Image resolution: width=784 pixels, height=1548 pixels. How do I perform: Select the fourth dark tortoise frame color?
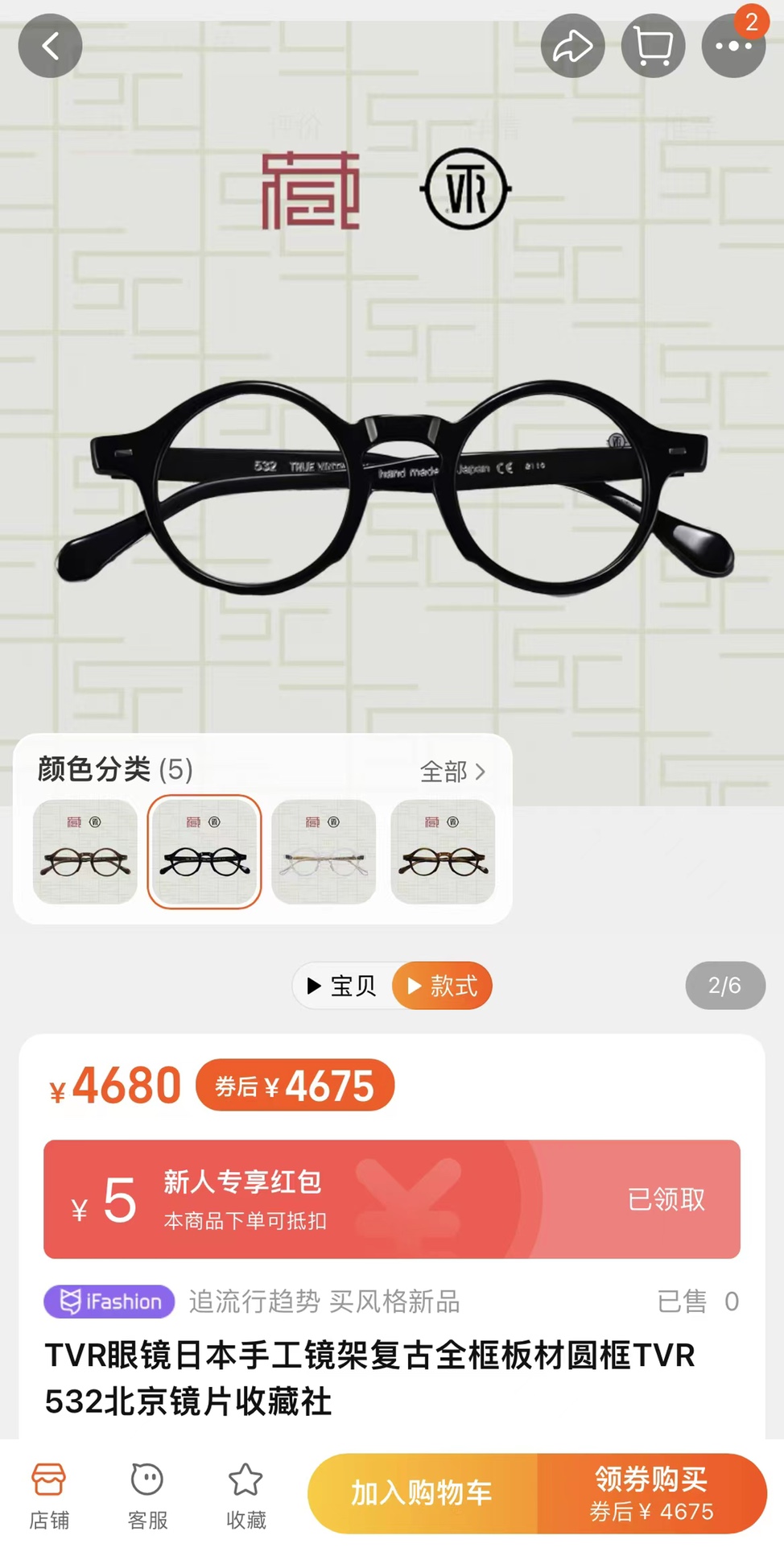[x=443, y=852]
